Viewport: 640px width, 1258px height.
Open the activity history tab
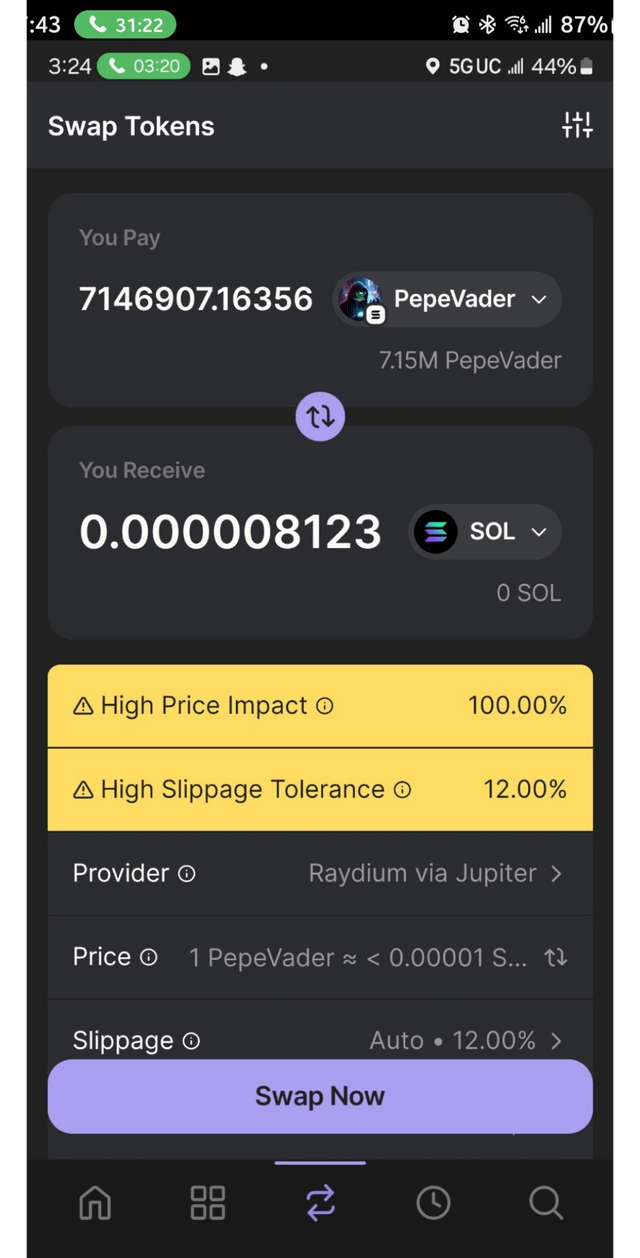tap(433, 1203)
